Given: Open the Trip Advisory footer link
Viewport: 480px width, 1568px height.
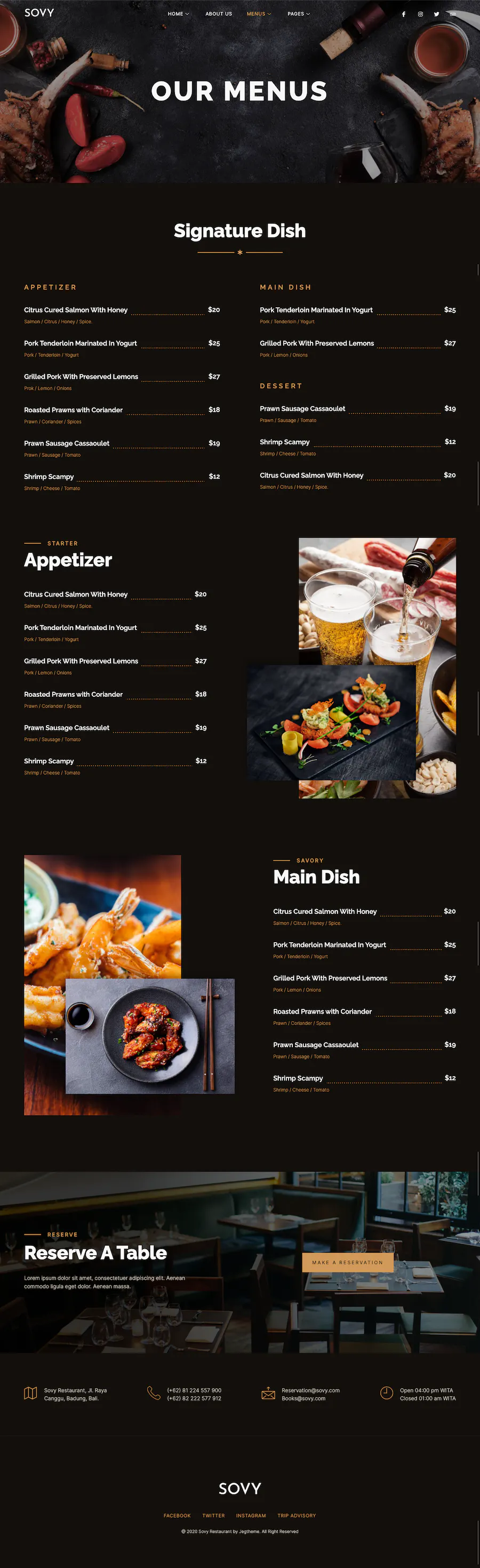Looking at the screenshot, I should 297,1516.
